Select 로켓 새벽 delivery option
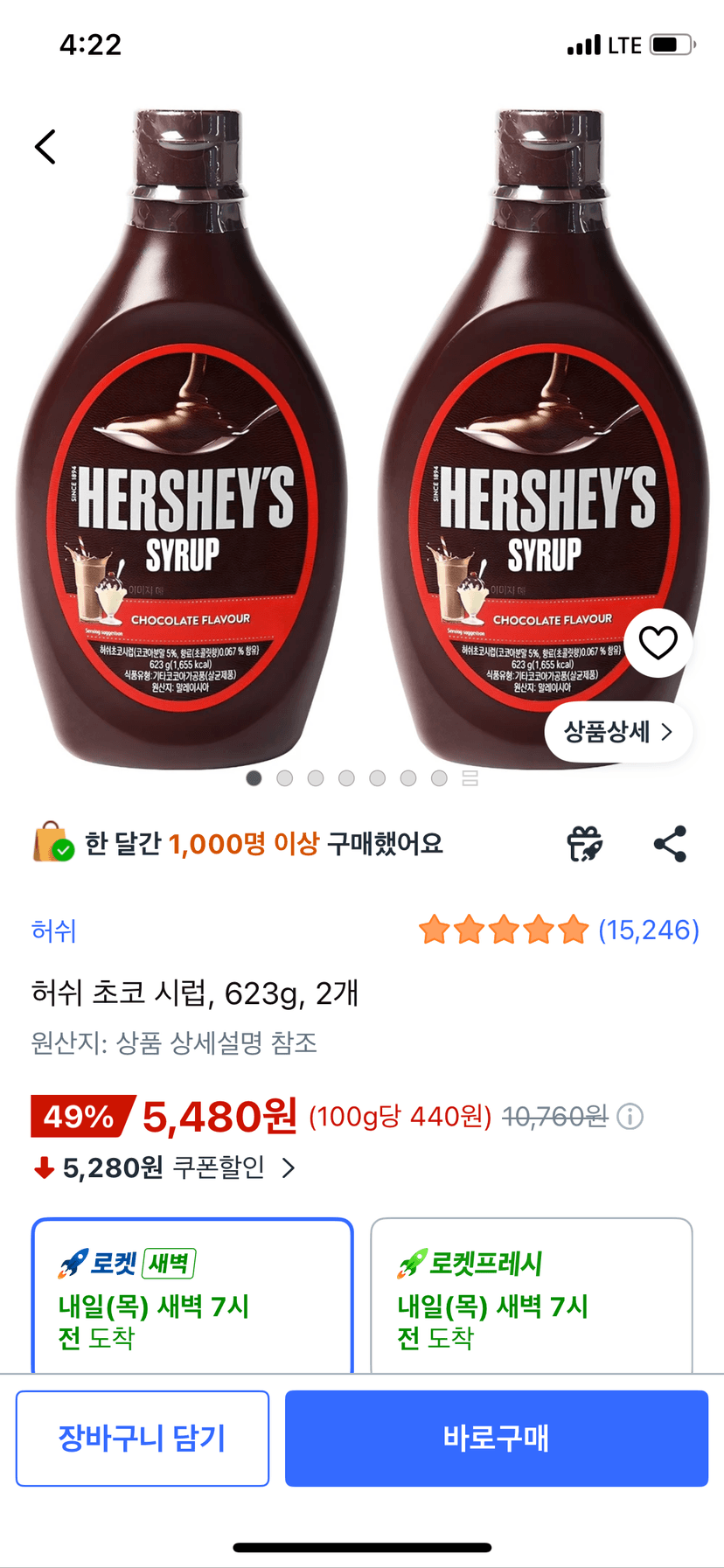 (x=192, y=1296)
